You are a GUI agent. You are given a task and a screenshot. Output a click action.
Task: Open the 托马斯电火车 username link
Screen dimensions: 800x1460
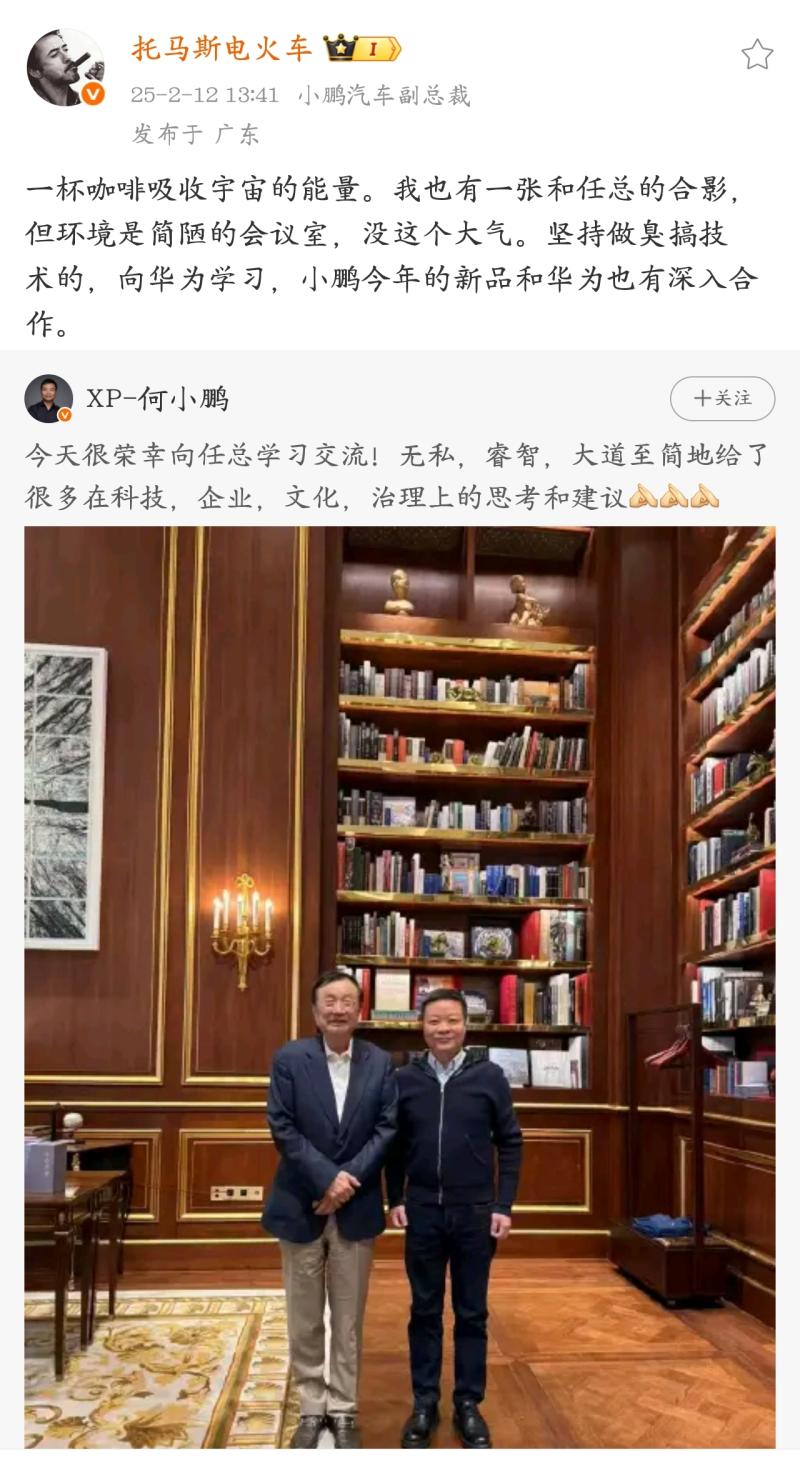221,48
